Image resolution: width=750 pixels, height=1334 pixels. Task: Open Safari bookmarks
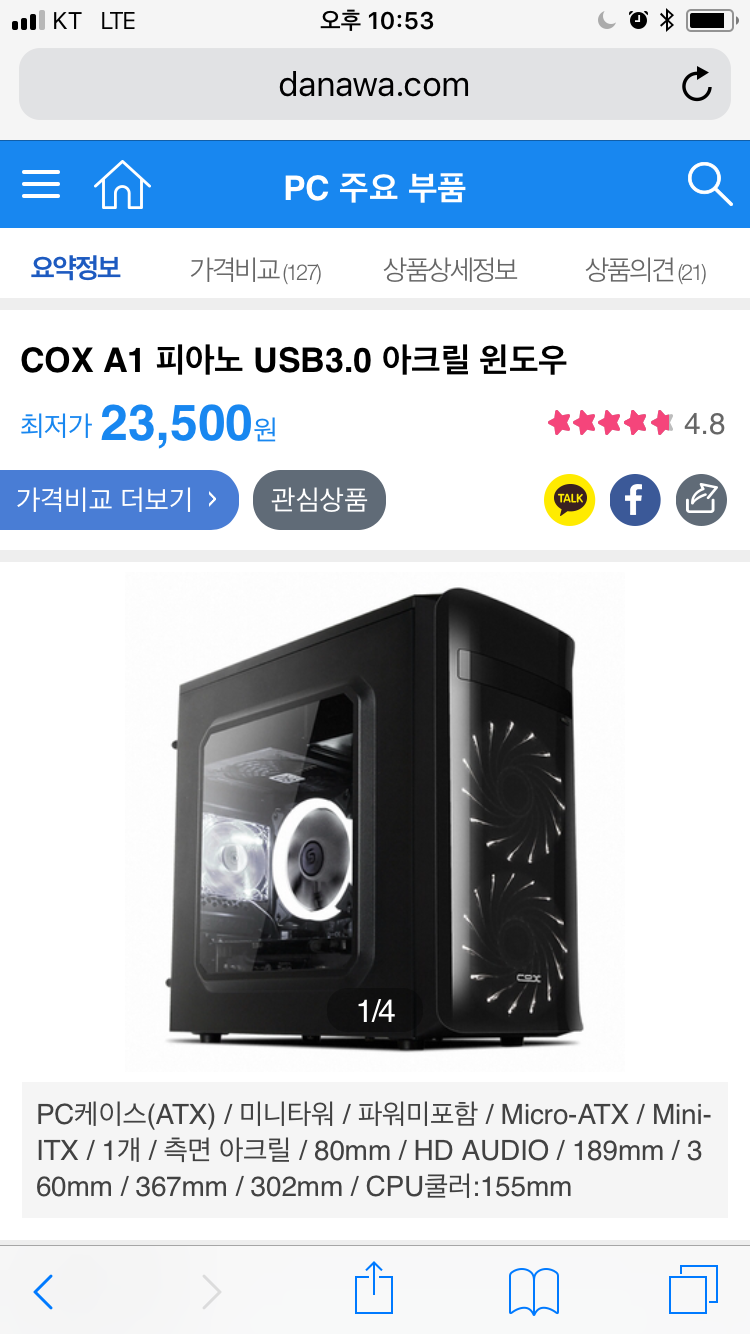[534, 1292]
